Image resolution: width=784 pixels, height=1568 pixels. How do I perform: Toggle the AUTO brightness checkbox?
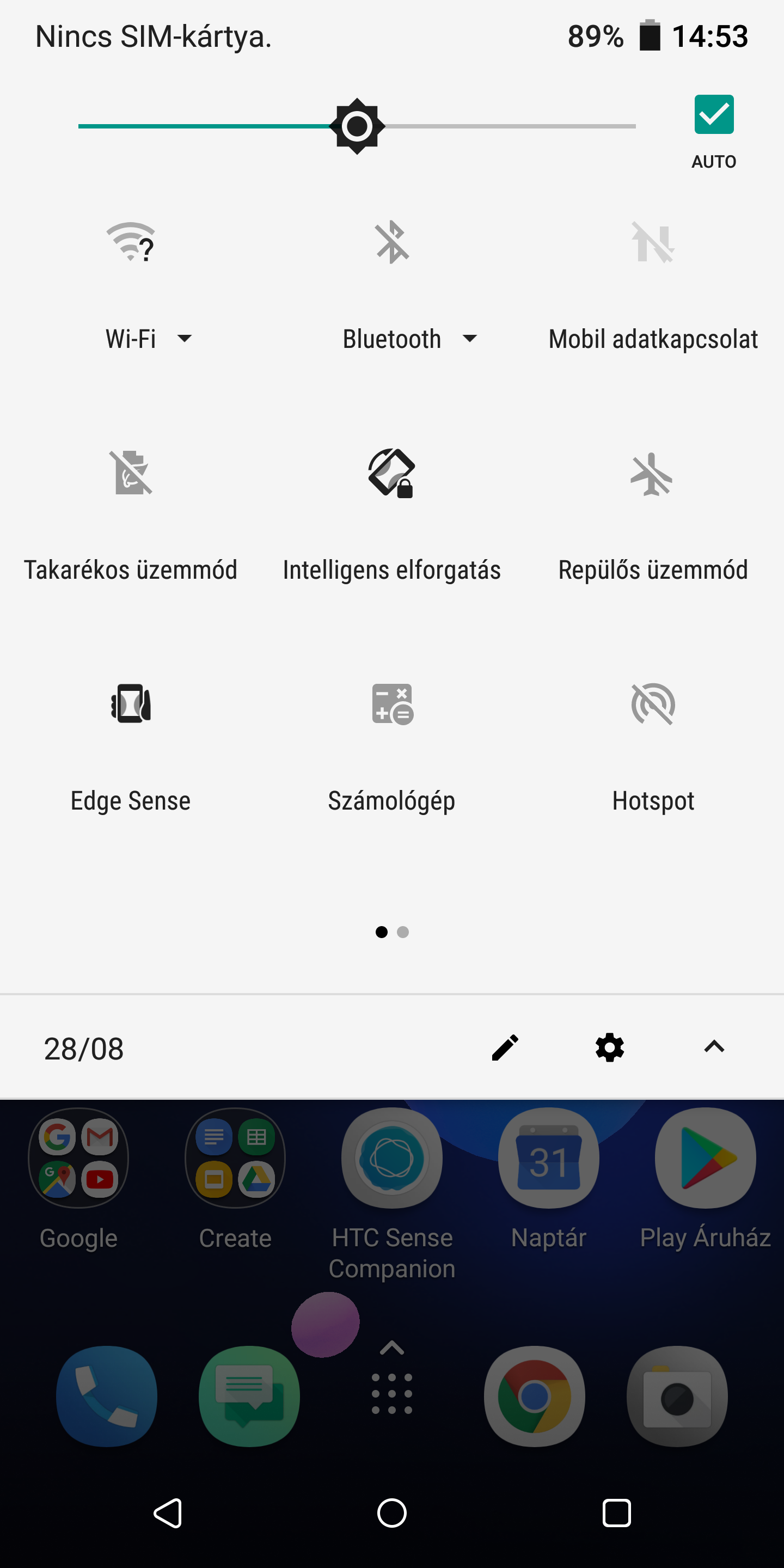[x=713, y=114]
